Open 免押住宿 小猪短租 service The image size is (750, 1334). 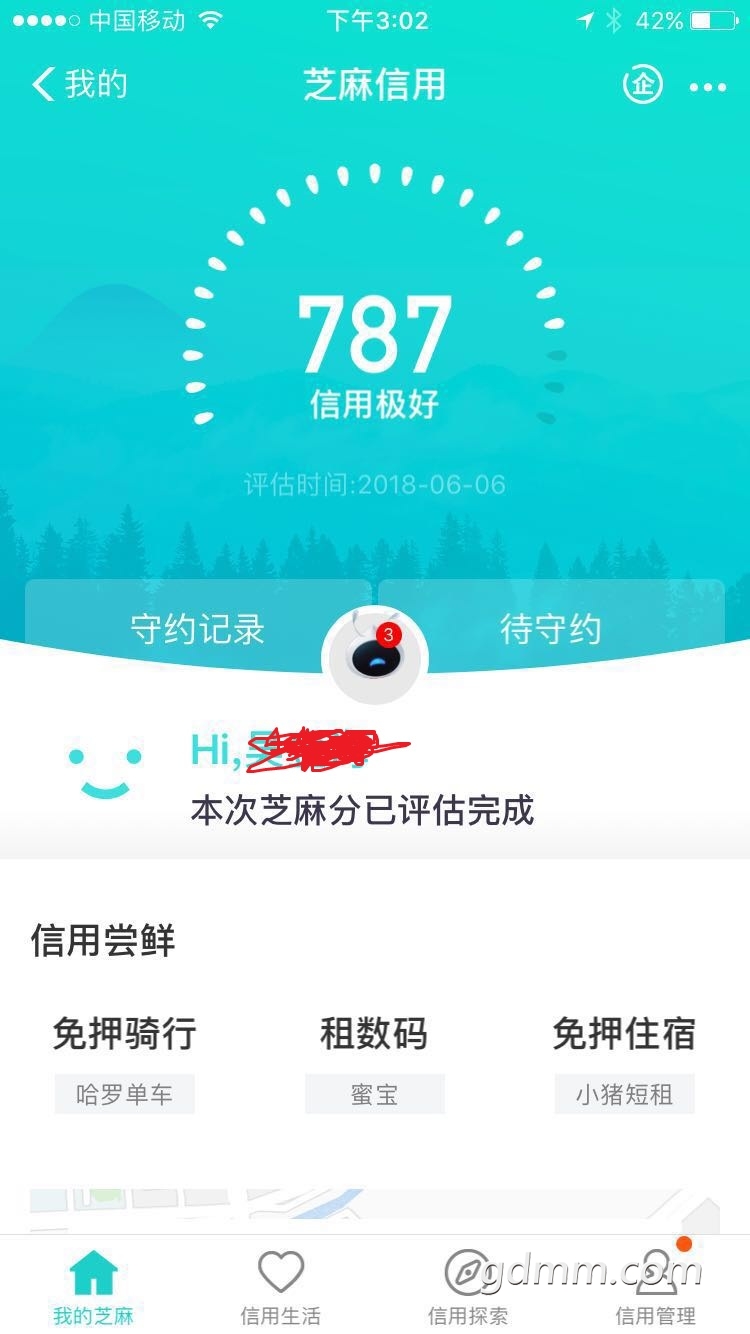click(624, 1060)
